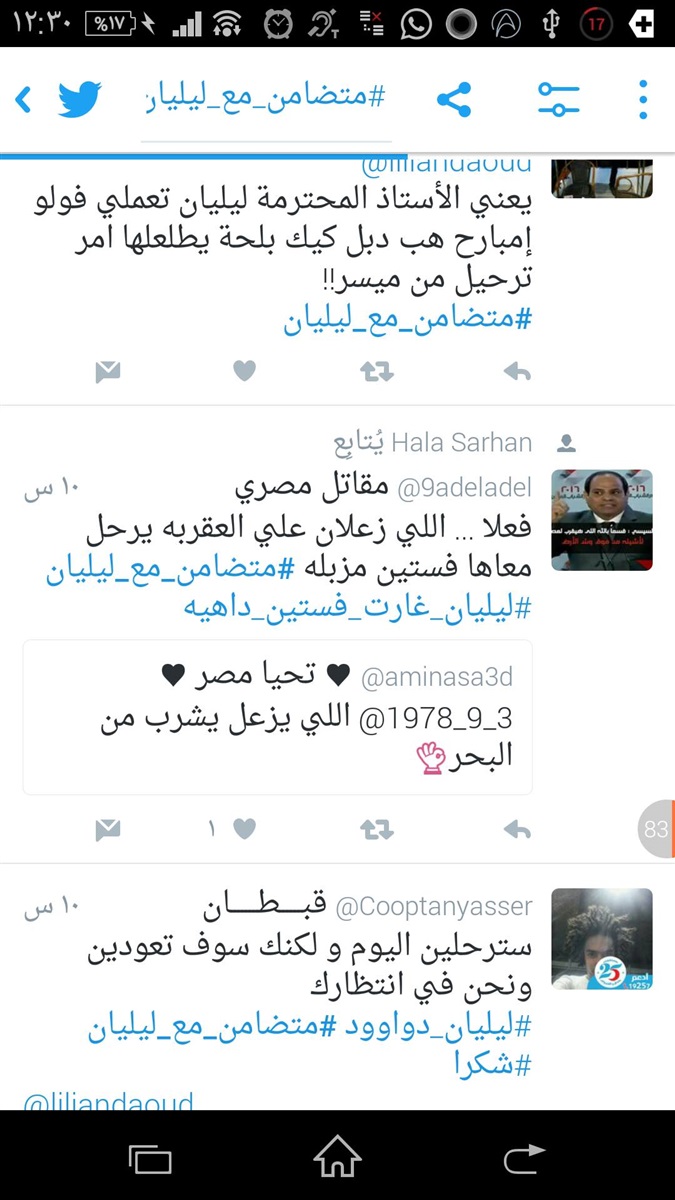Like the first tweet about الأستاذ المحترمة ليليان

coord(244,371)
